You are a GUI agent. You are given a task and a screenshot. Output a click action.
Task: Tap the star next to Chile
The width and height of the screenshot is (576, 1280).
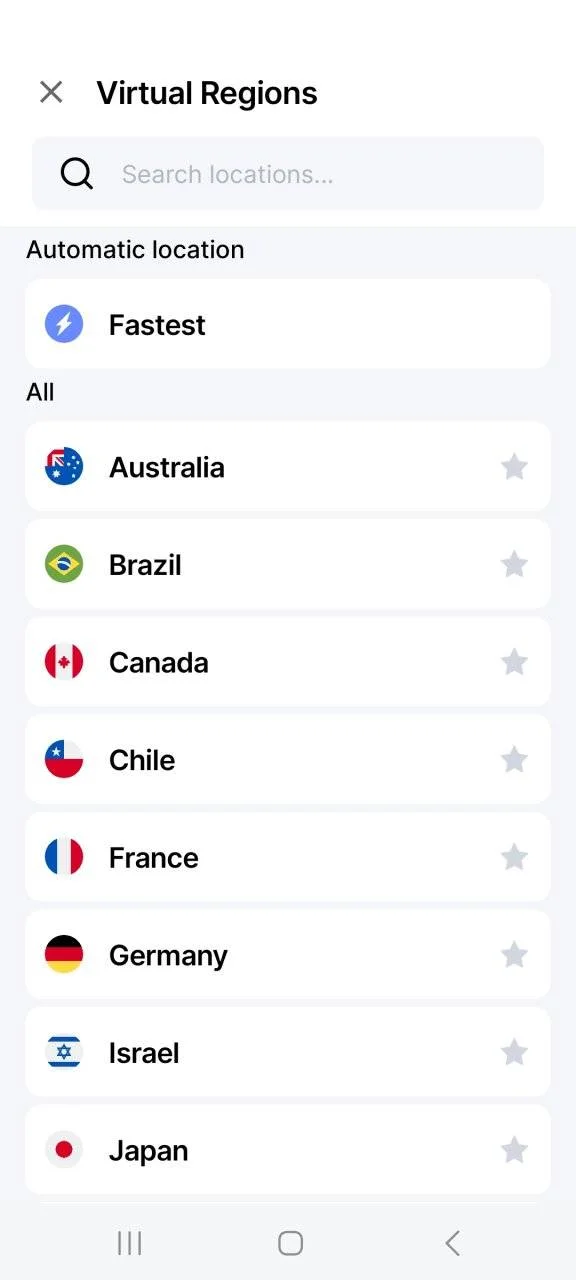click(514, 759)
